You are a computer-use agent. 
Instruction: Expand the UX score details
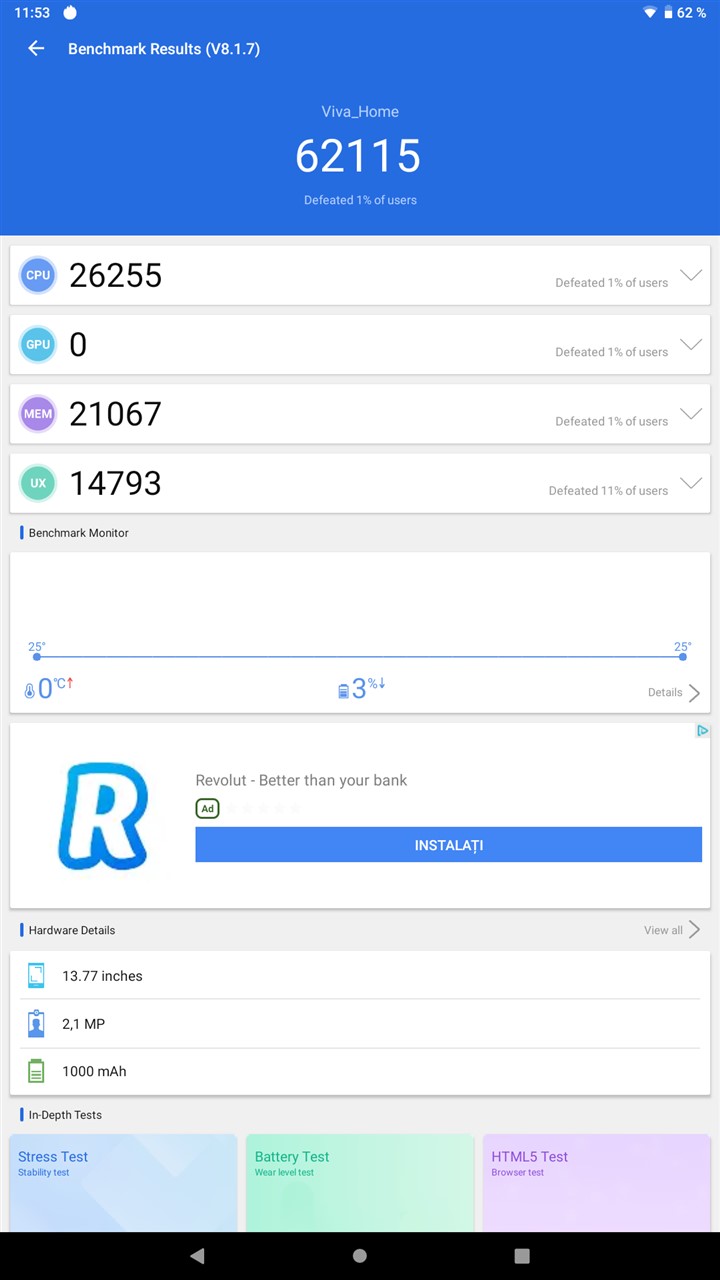pos(690,483)
